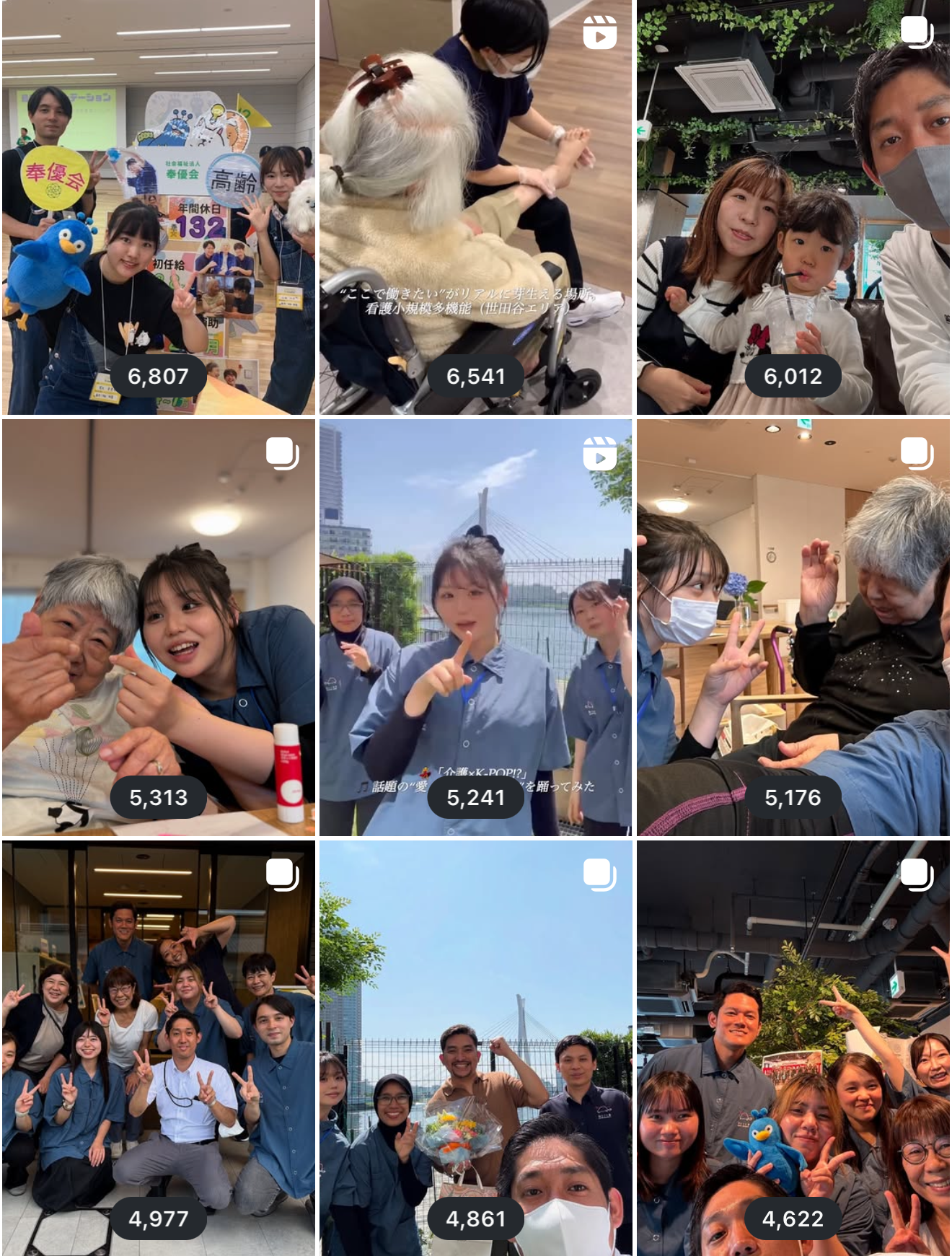Open the group photo post showing 4,977
The width and height of the screenshot is (952, 1256).
(158, 1048)
